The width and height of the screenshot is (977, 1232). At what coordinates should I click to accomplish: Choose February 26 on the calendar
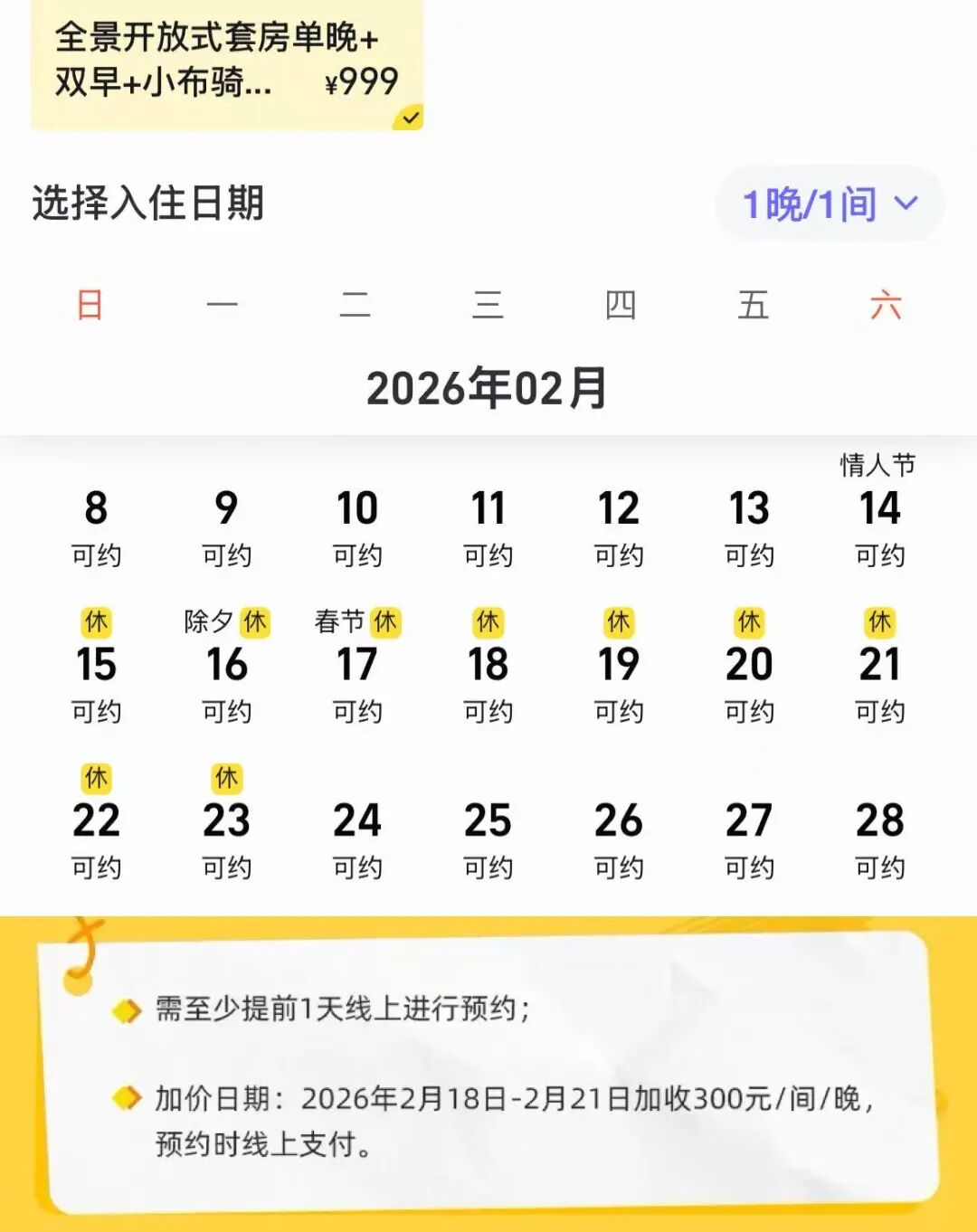tap(619, 837)
